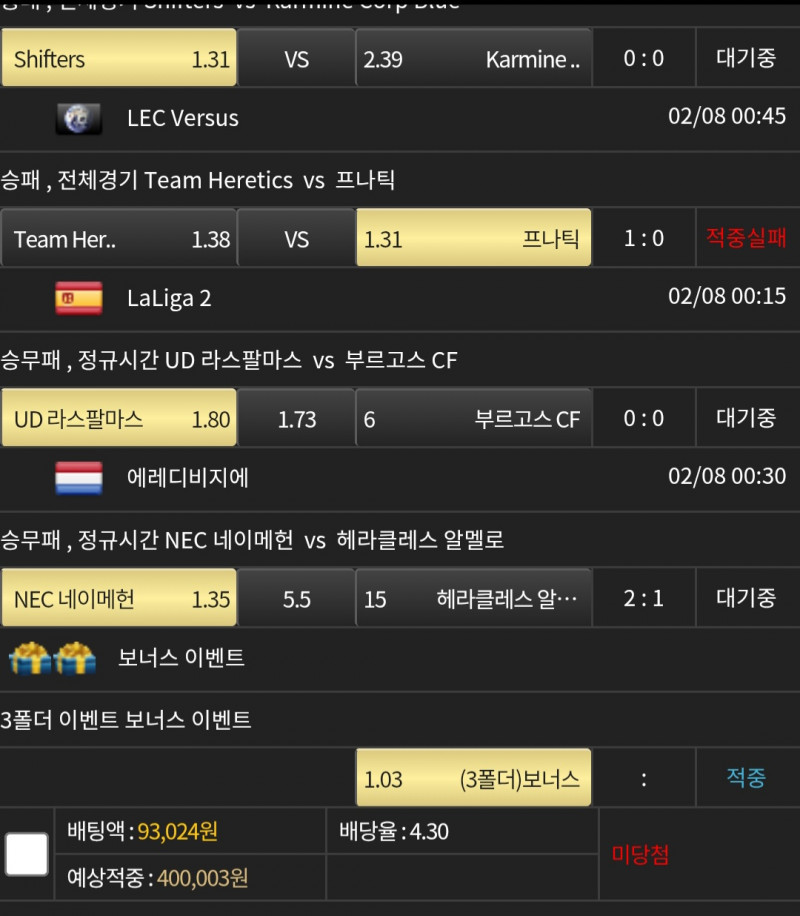Select UD 라스팔마스 at odds 1.80
This screenshot has width=800, height=916.
click(x=119, y=418)
